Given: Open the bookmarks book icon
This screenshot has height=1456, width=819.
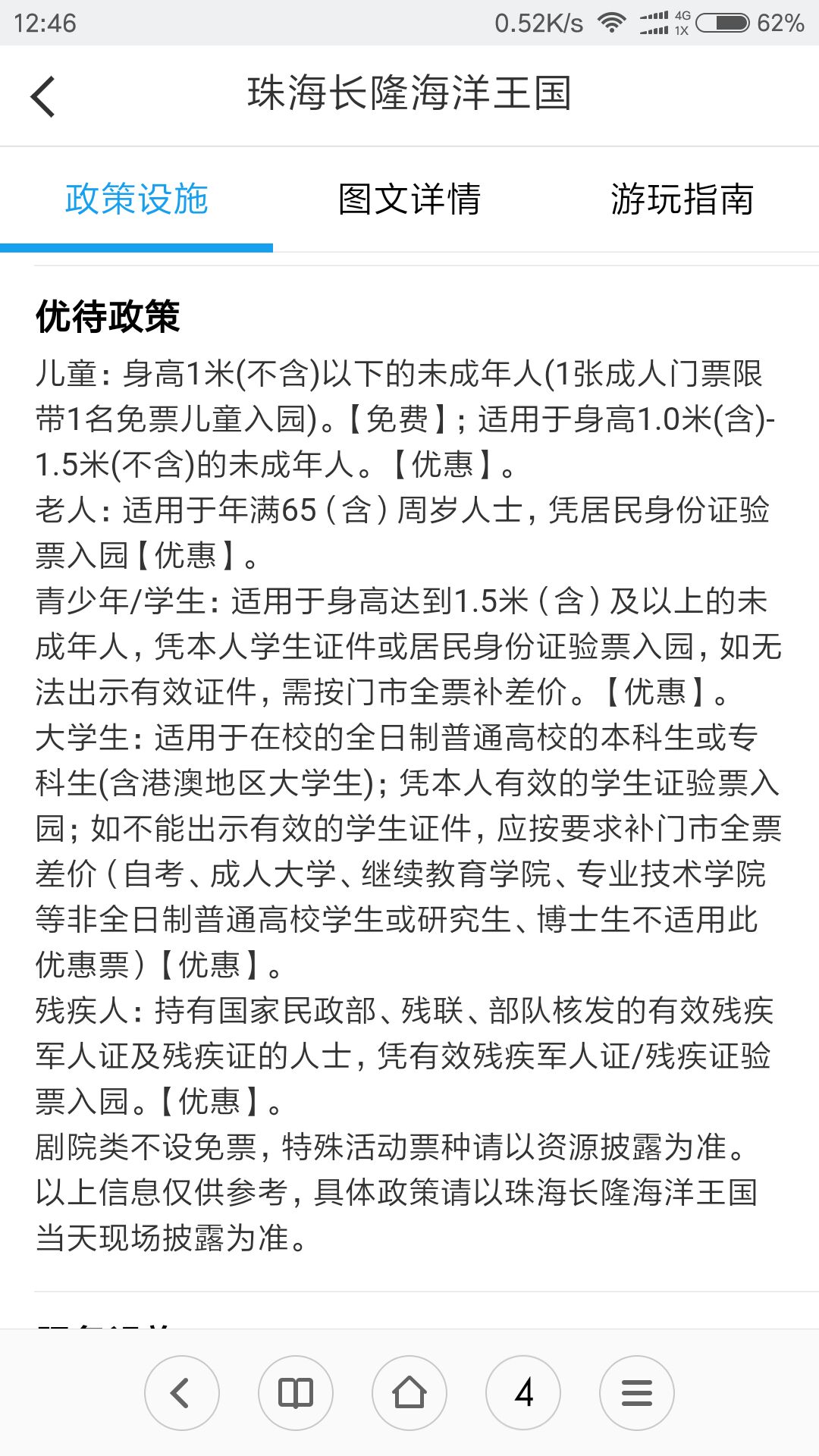Looking at the screenshot, I should [x=296, y=1393].
